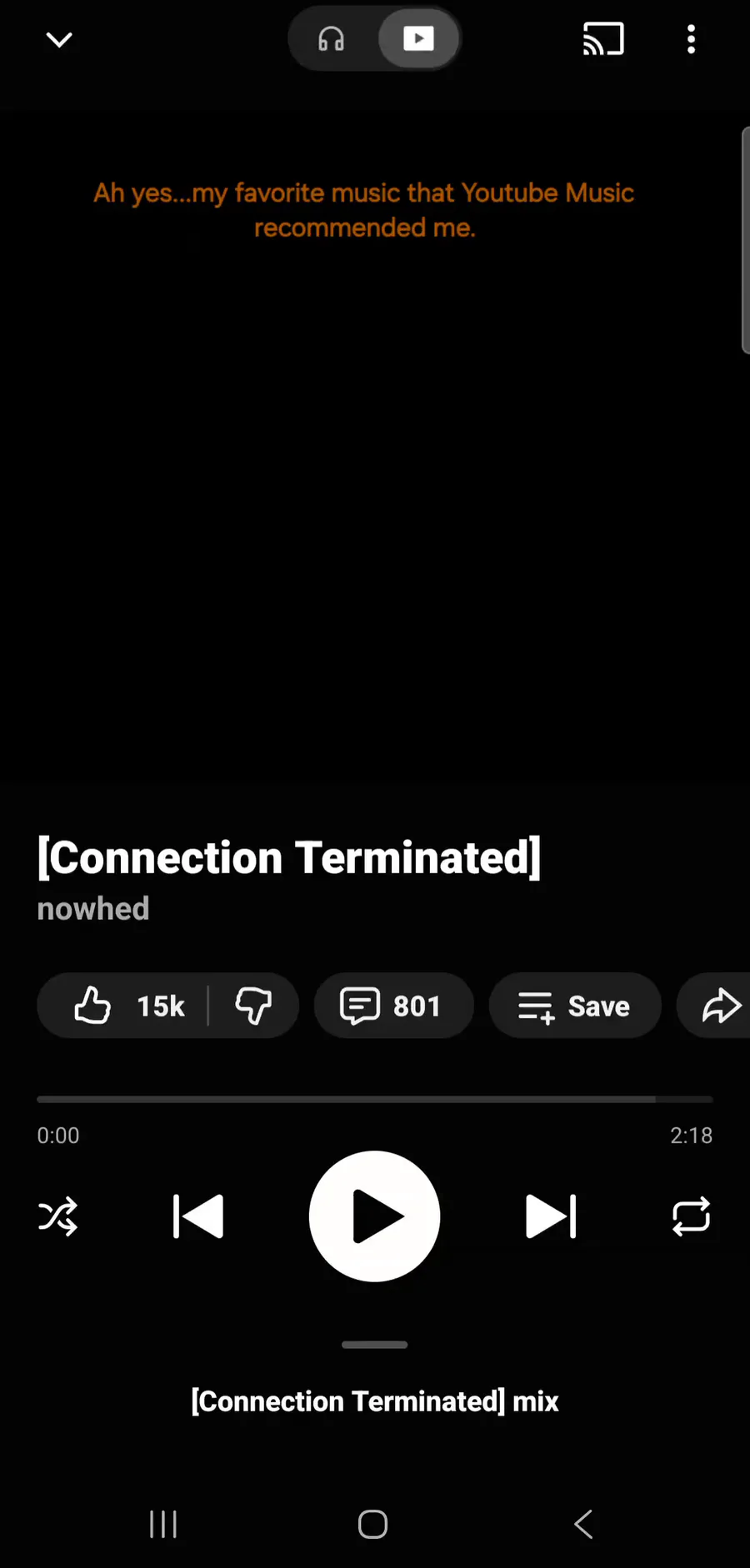Open the 801 comments
This screenshot has width=750, height=1568.
393,1006
